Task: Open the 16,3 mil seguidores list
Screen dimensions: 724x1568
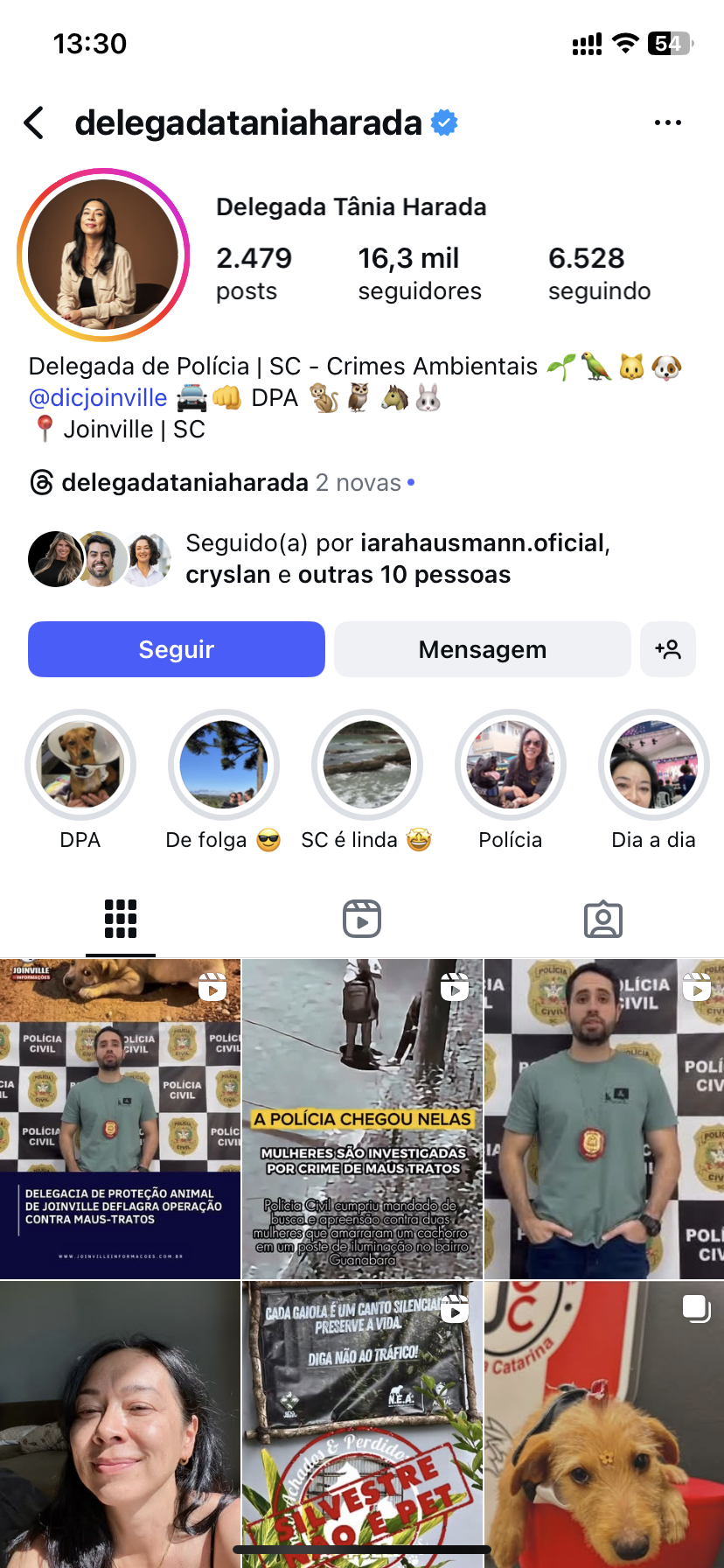Action: click(x=419, y=273)
